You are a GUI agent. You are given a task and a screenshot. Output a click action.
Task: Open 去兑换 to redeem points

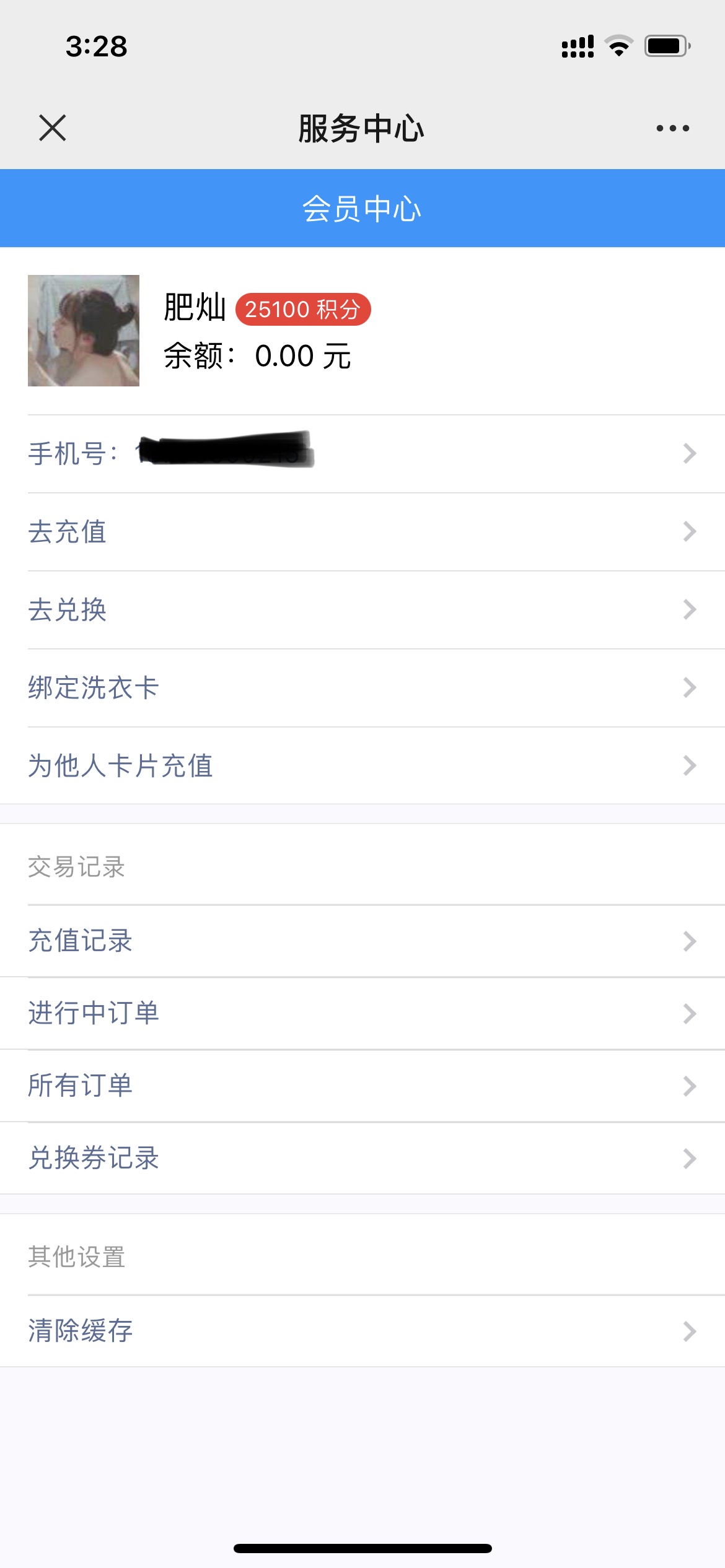click(362, 610)
